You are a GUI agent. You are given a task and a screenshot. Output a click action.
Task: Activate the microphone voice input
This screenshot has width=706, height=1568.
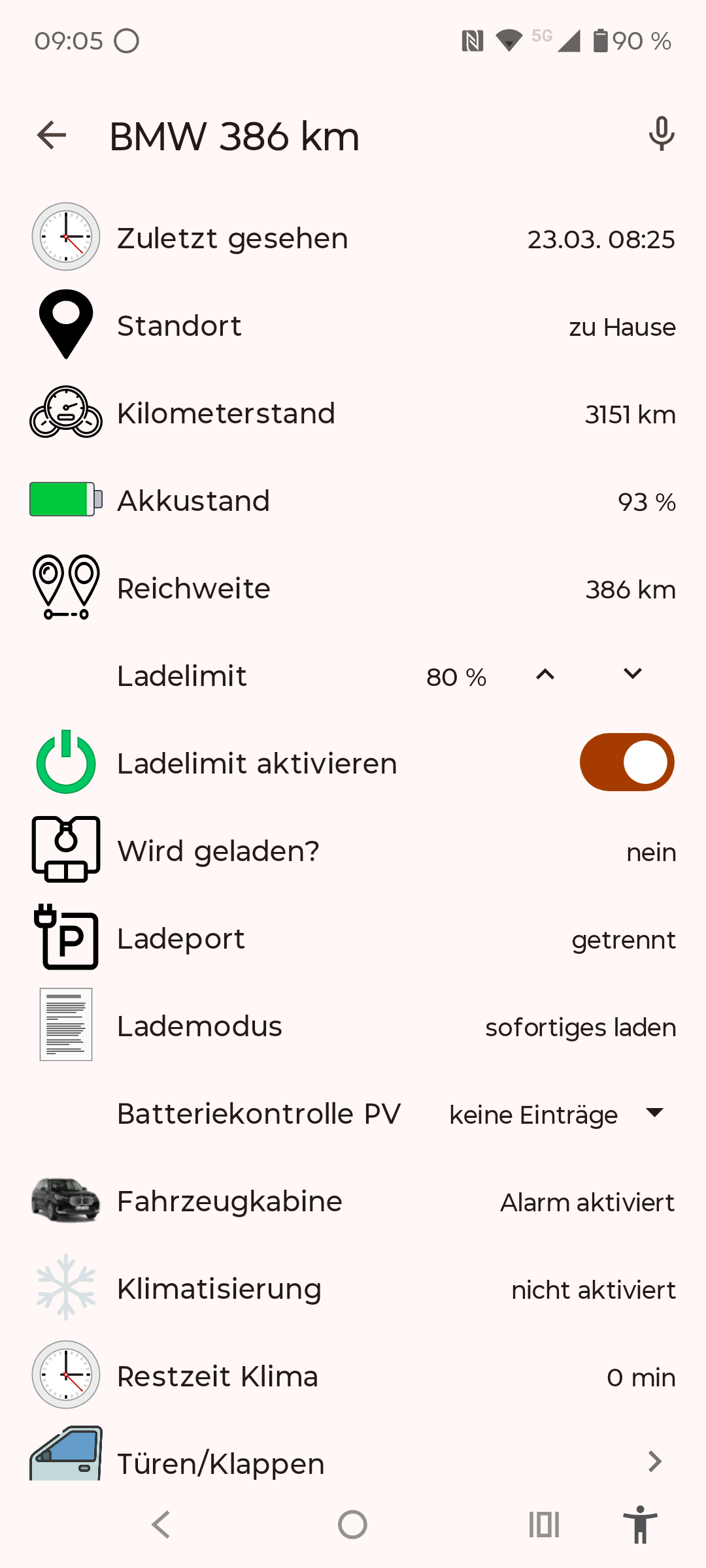coord(661,134)
